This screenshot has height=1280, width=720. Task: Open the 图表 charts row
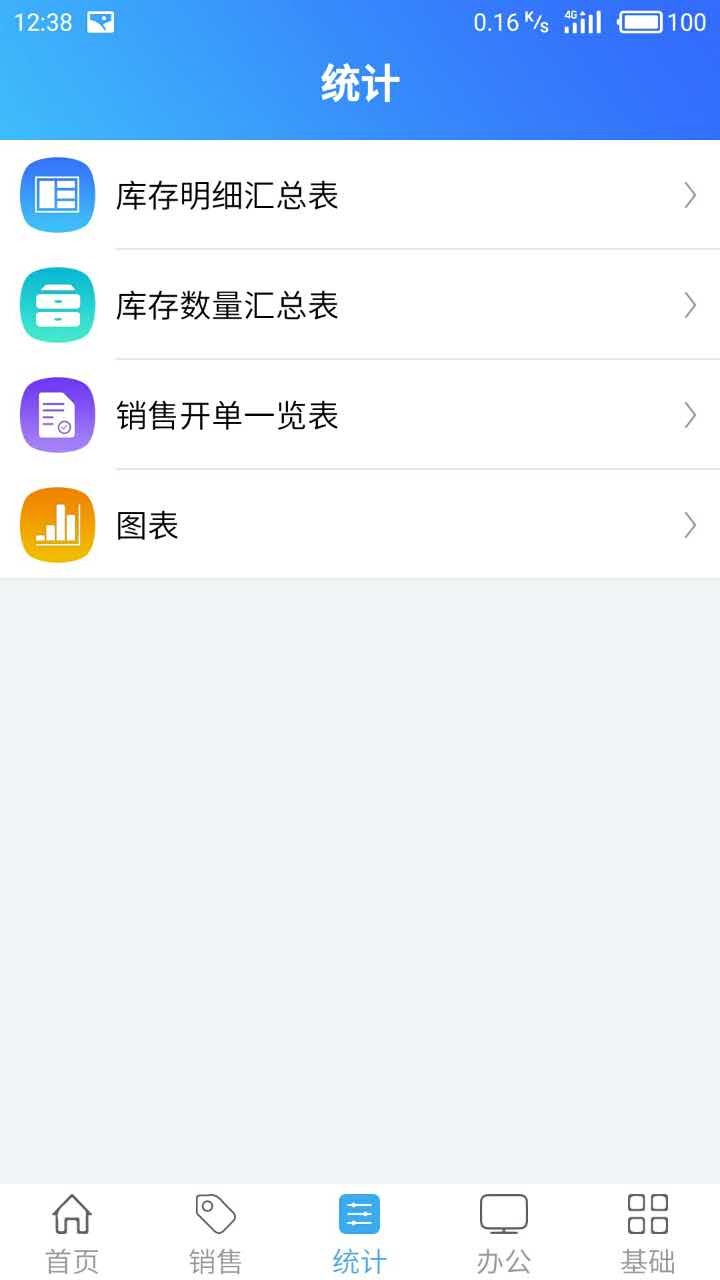360,525
